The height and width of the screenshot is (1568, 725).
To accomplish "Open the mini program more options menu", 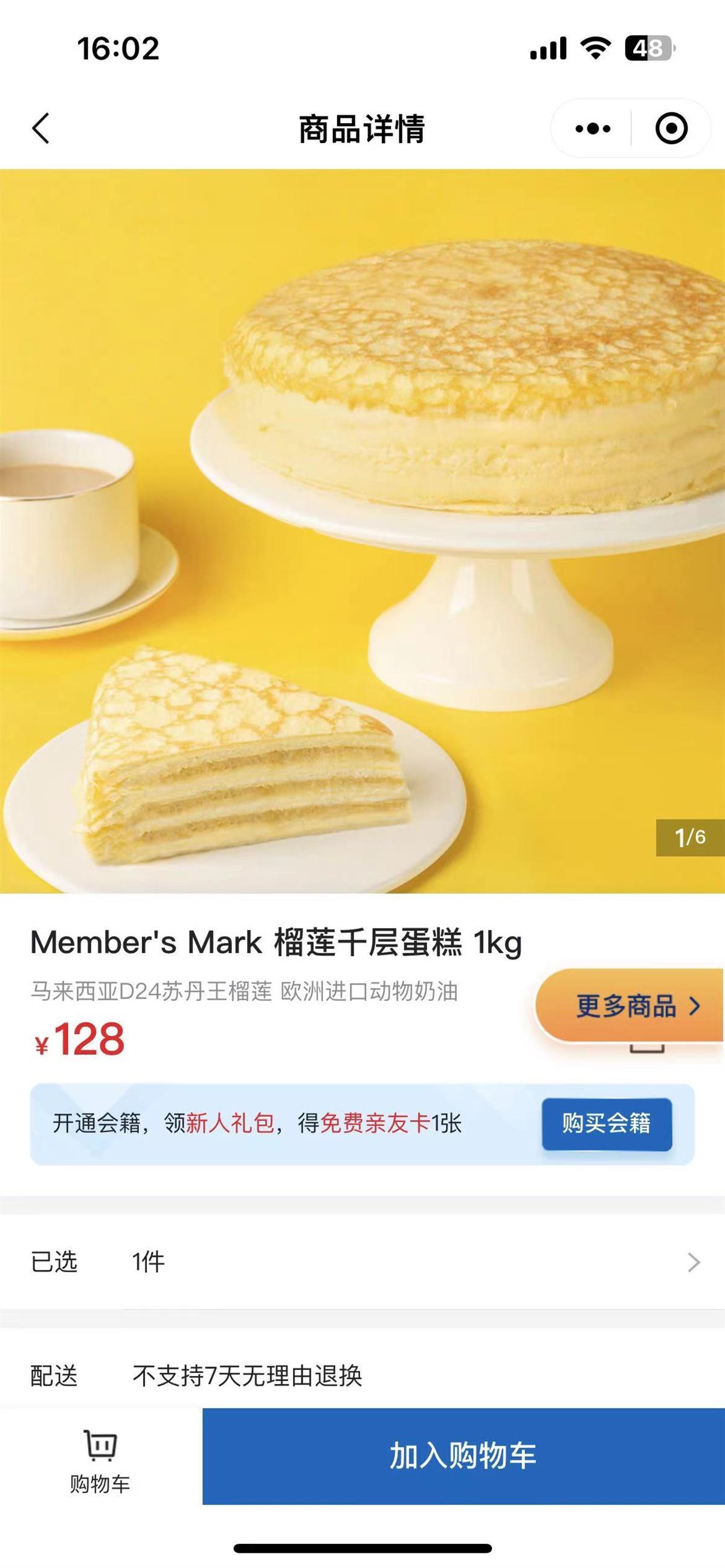I will click(592, 129).
